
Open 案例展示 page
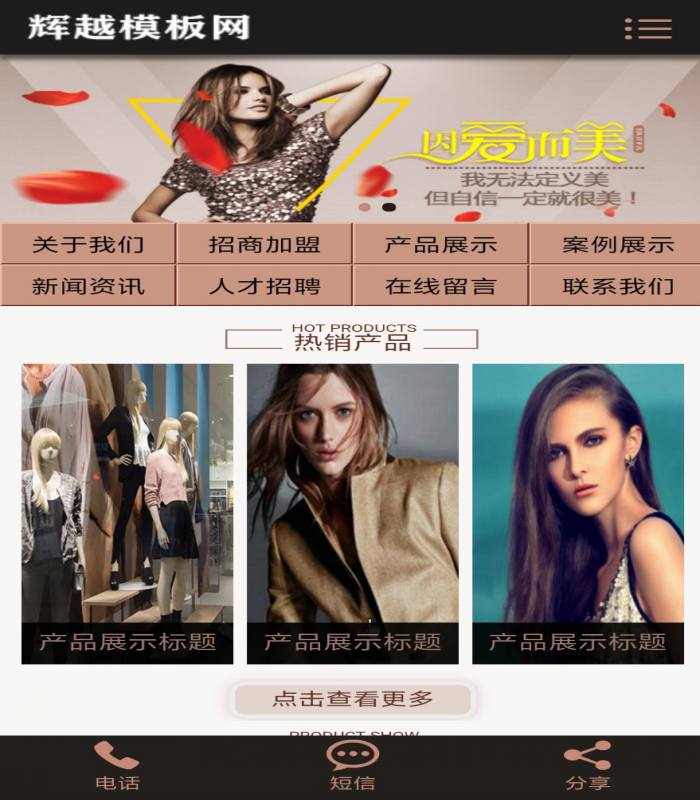pos(617,244)
